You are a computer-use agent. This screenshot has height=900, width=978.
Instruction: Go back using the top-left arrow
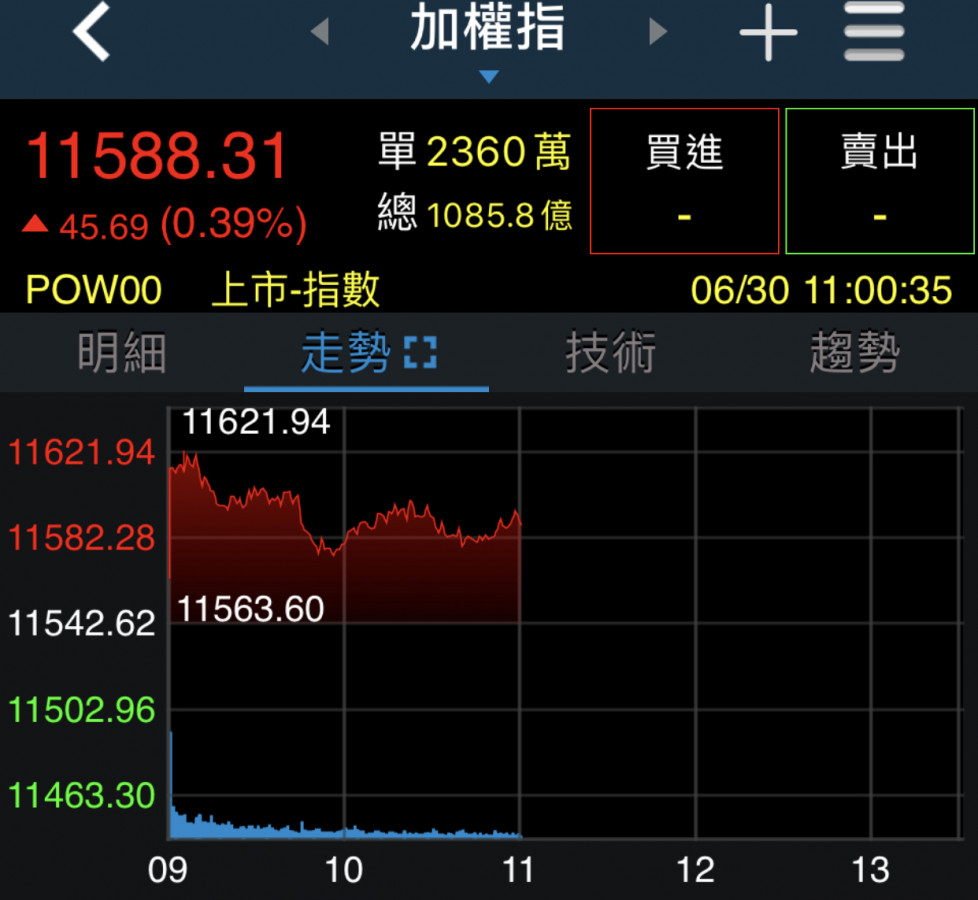click(x=92, y=32)
